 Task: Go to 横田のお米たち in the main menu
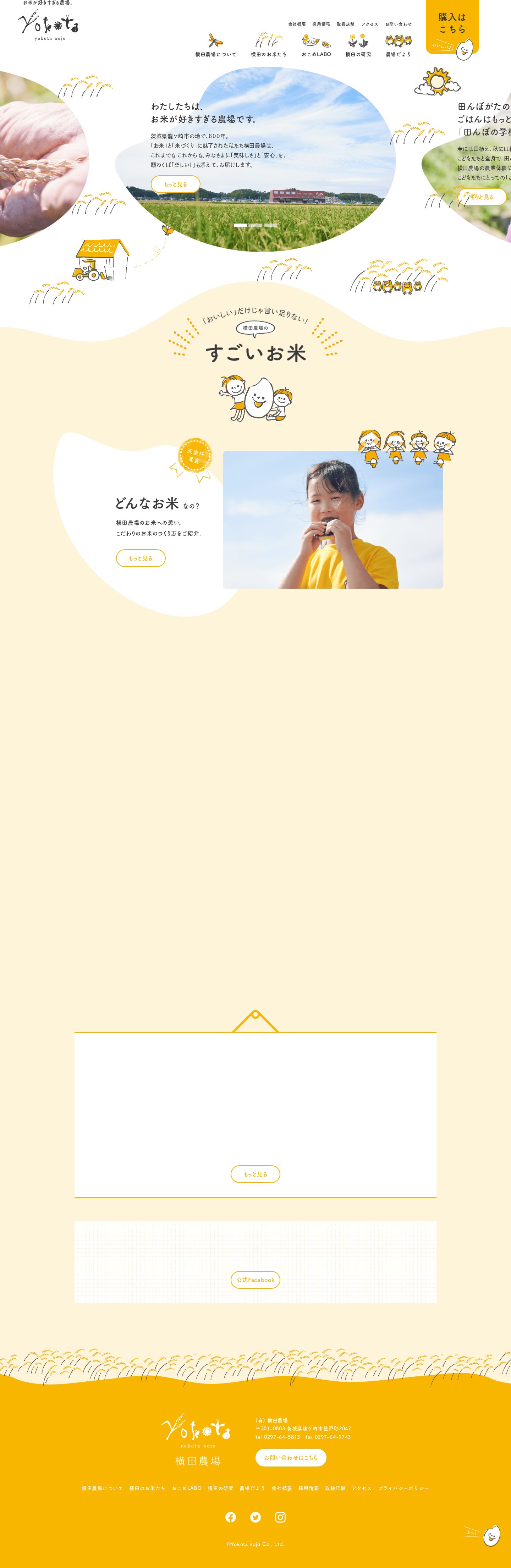[269, 46]
